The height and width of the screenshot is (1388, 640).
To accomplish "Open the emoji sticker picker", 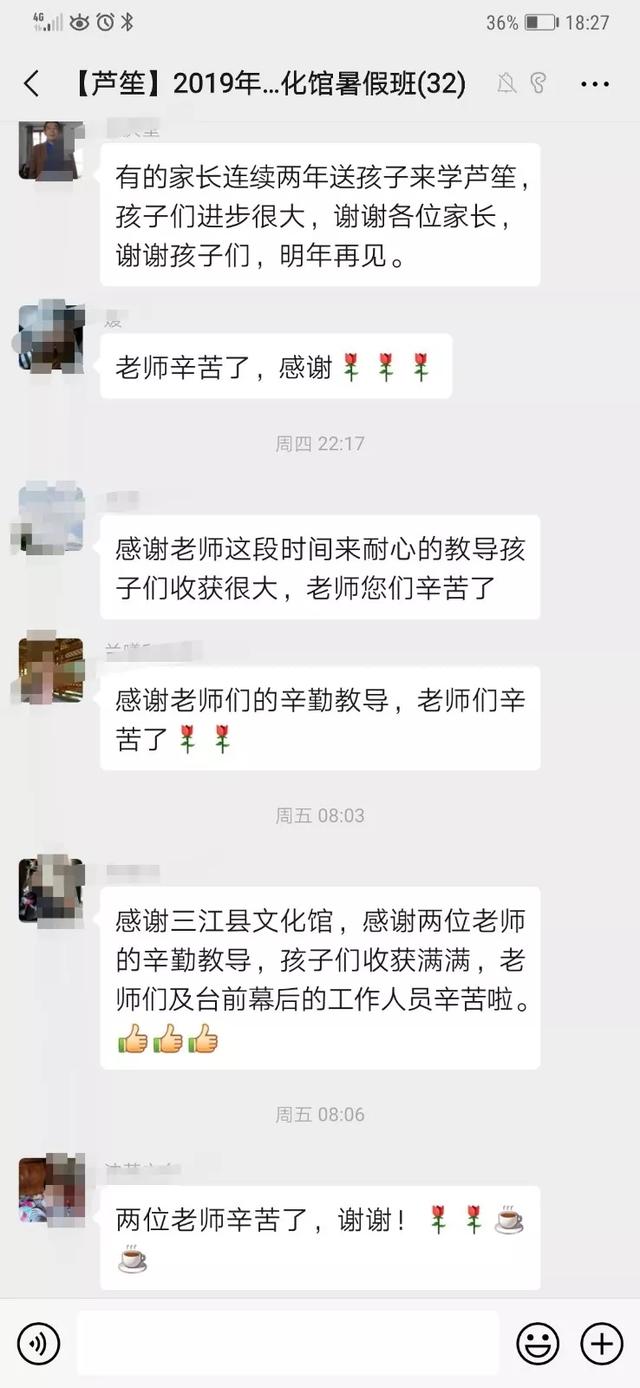I will 537,1343.
